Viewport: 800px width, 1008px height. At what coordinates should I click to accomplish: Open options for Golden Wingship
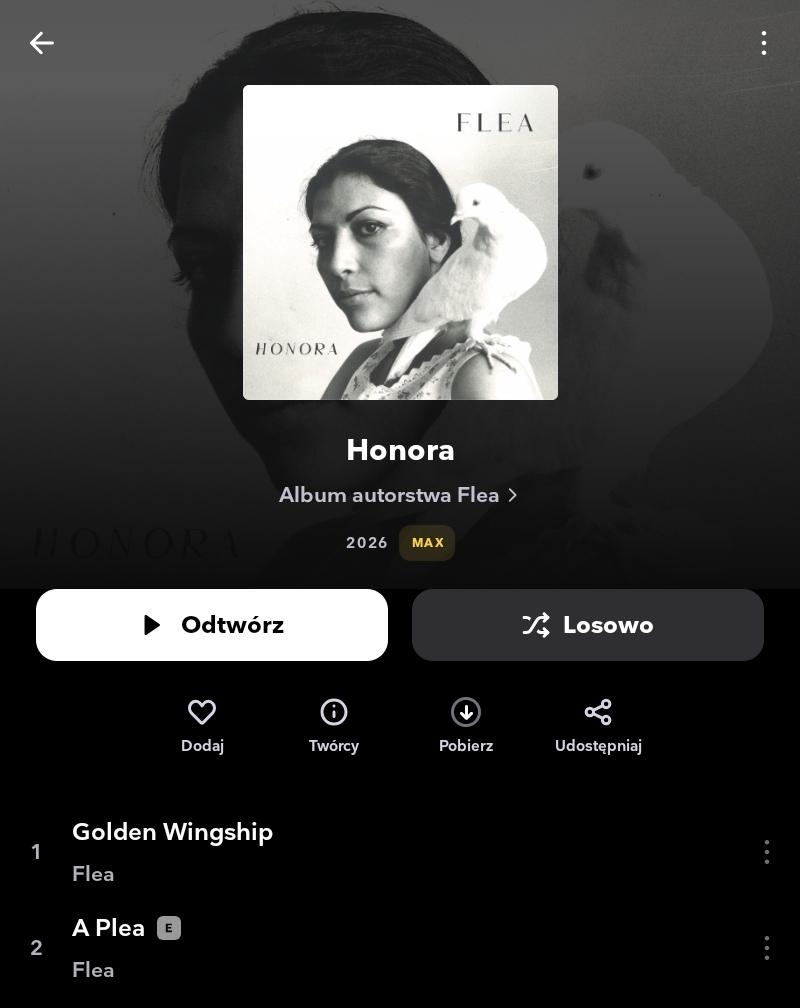point(767,852)
